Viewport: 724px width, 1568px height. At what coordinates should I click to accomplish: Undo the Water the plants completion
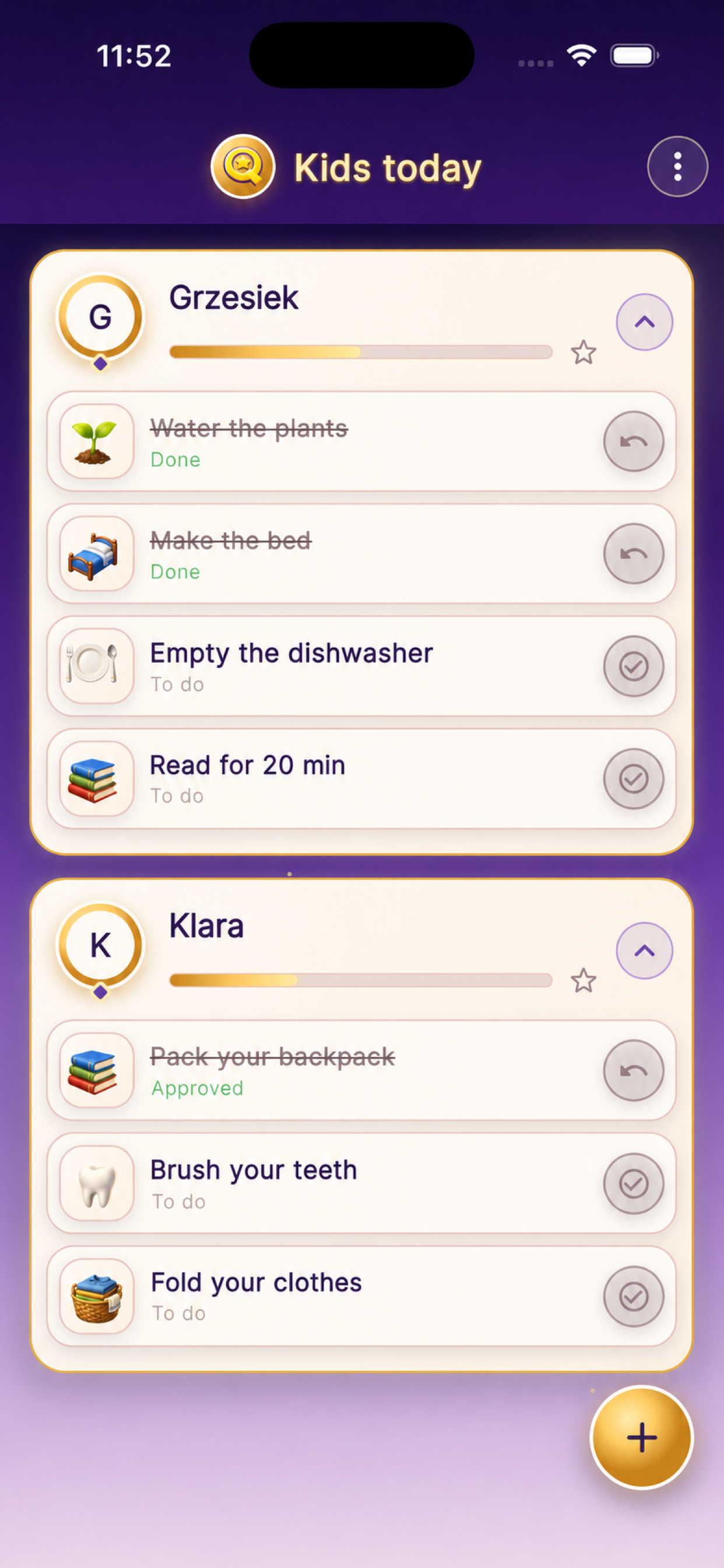(x=633, y=442)
